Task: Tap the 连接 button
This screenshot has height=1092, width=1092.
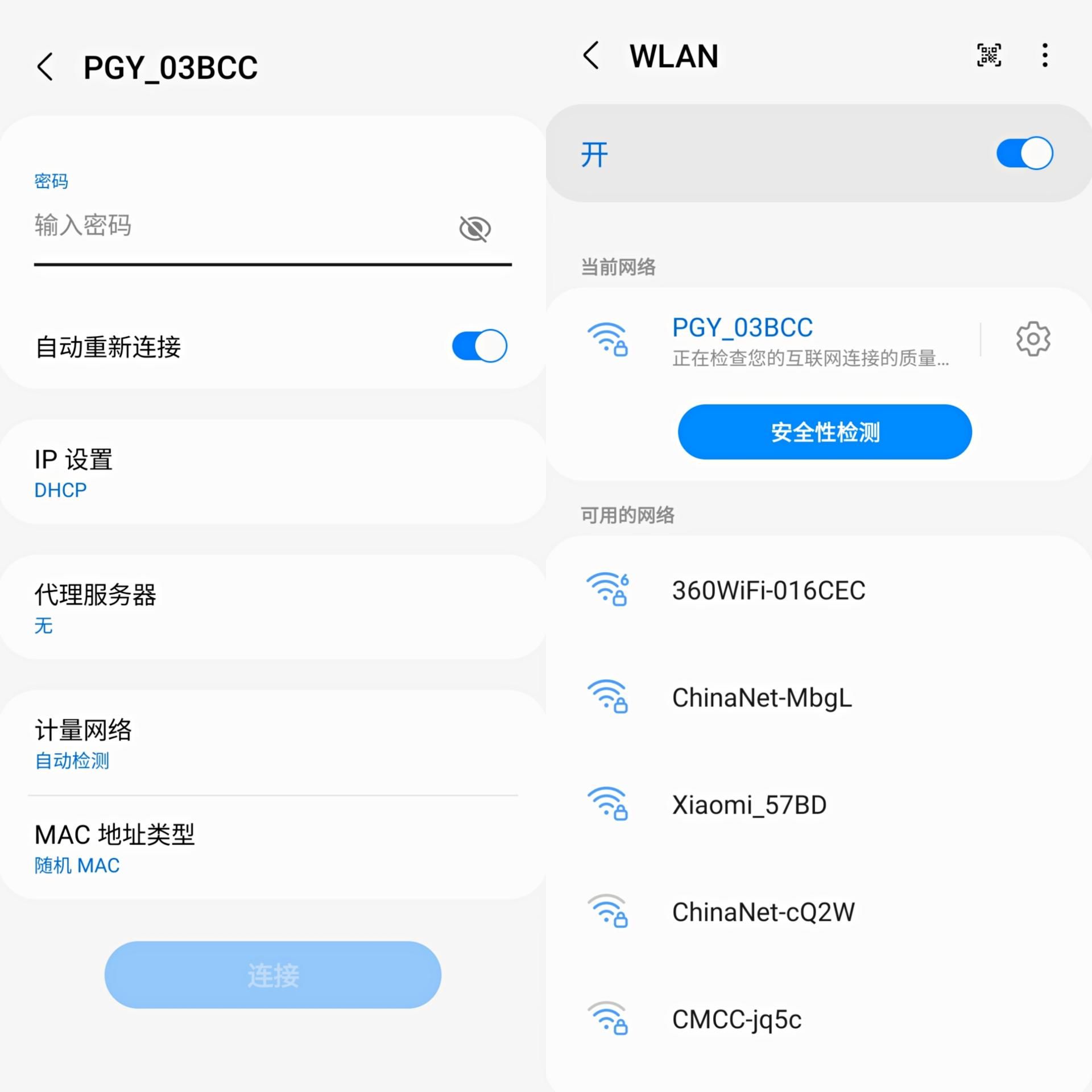Action: tap(273, 975)
